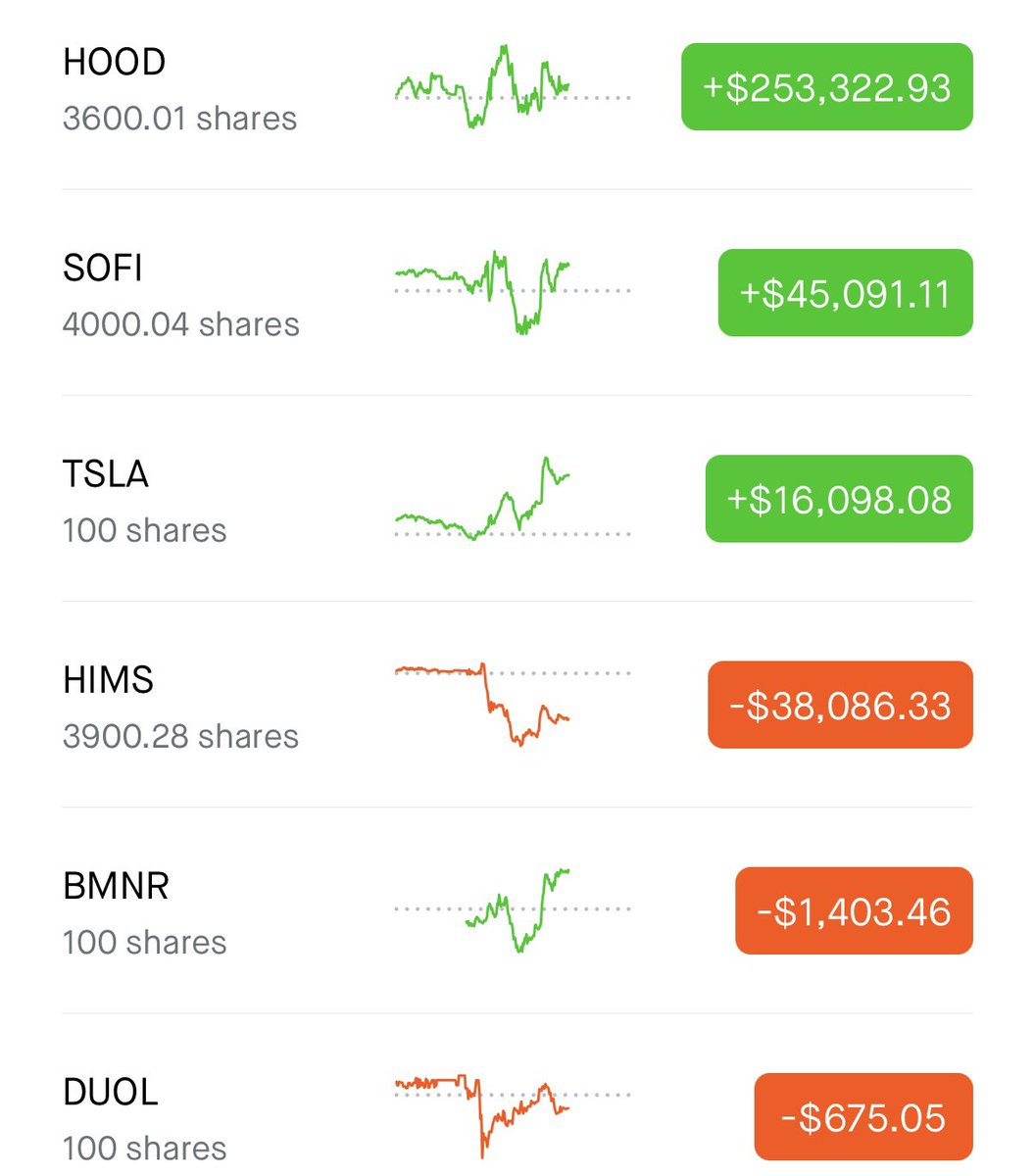The image size is (1035, 1176).
Task: Tap HOOD's +$253,322.93 value pill
Action: click(x=826, y=87)
